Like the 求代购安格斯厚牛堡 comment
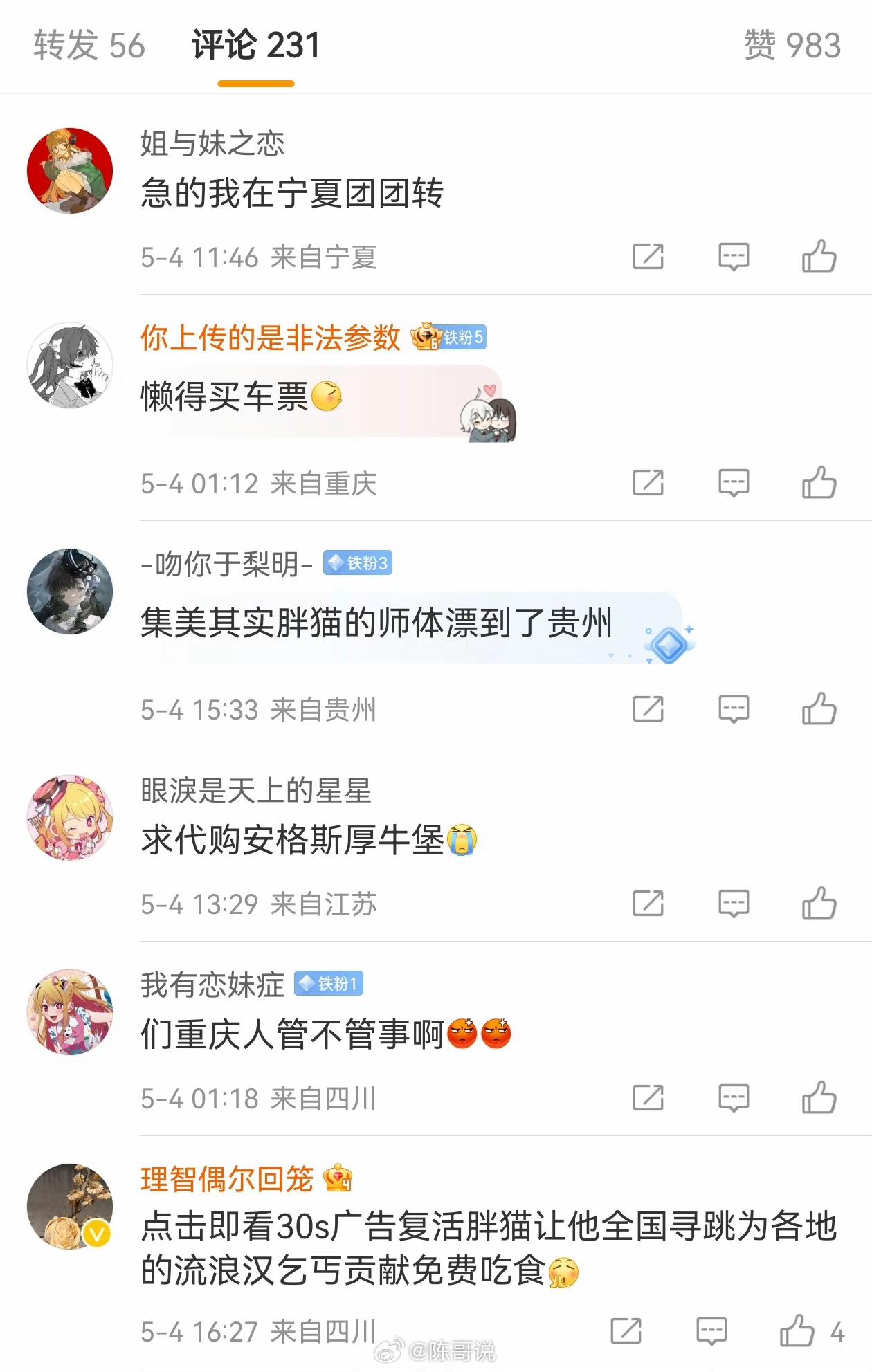Image resolution: width=872 pixels, height=1372 pixels. click(x=819, y=904)
